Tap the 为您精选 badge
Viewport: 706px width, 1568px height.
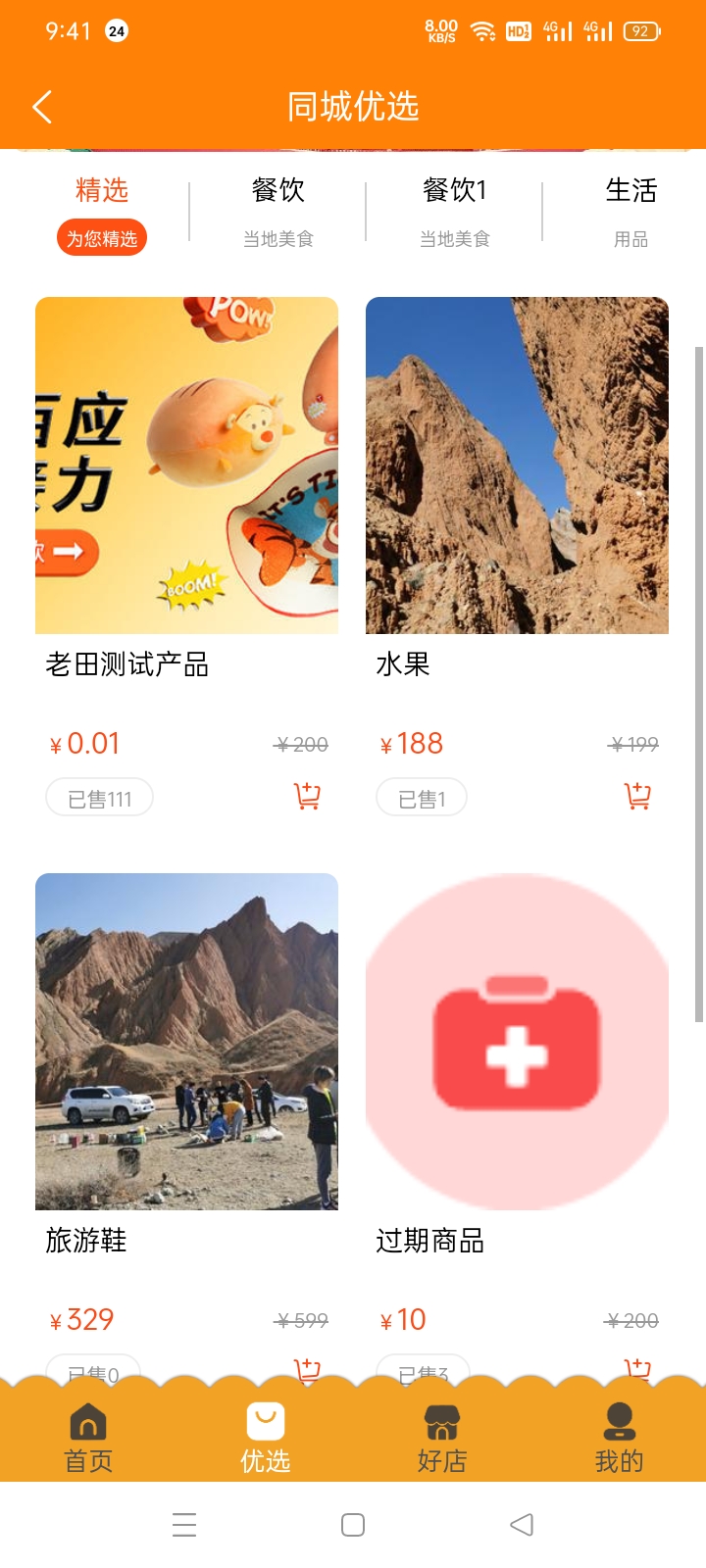102,237
